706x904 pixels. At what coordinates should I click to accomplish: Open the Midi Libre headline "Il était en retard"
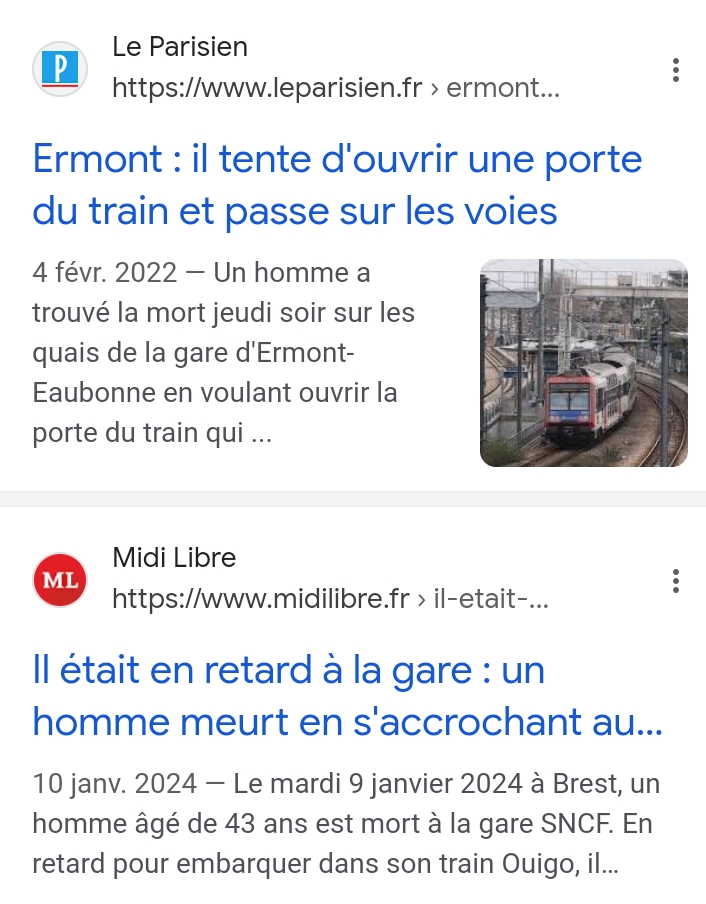tap(347, 695)
